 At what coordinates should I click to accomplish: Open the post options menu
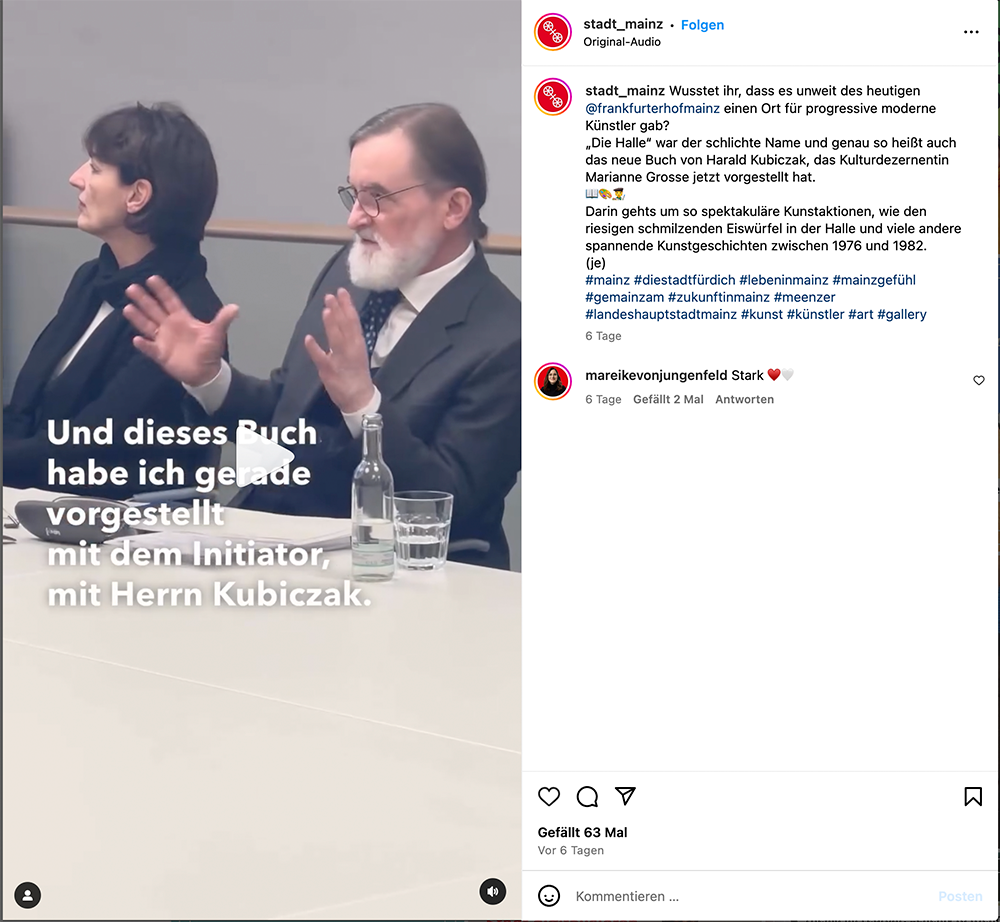coord(971,32)
